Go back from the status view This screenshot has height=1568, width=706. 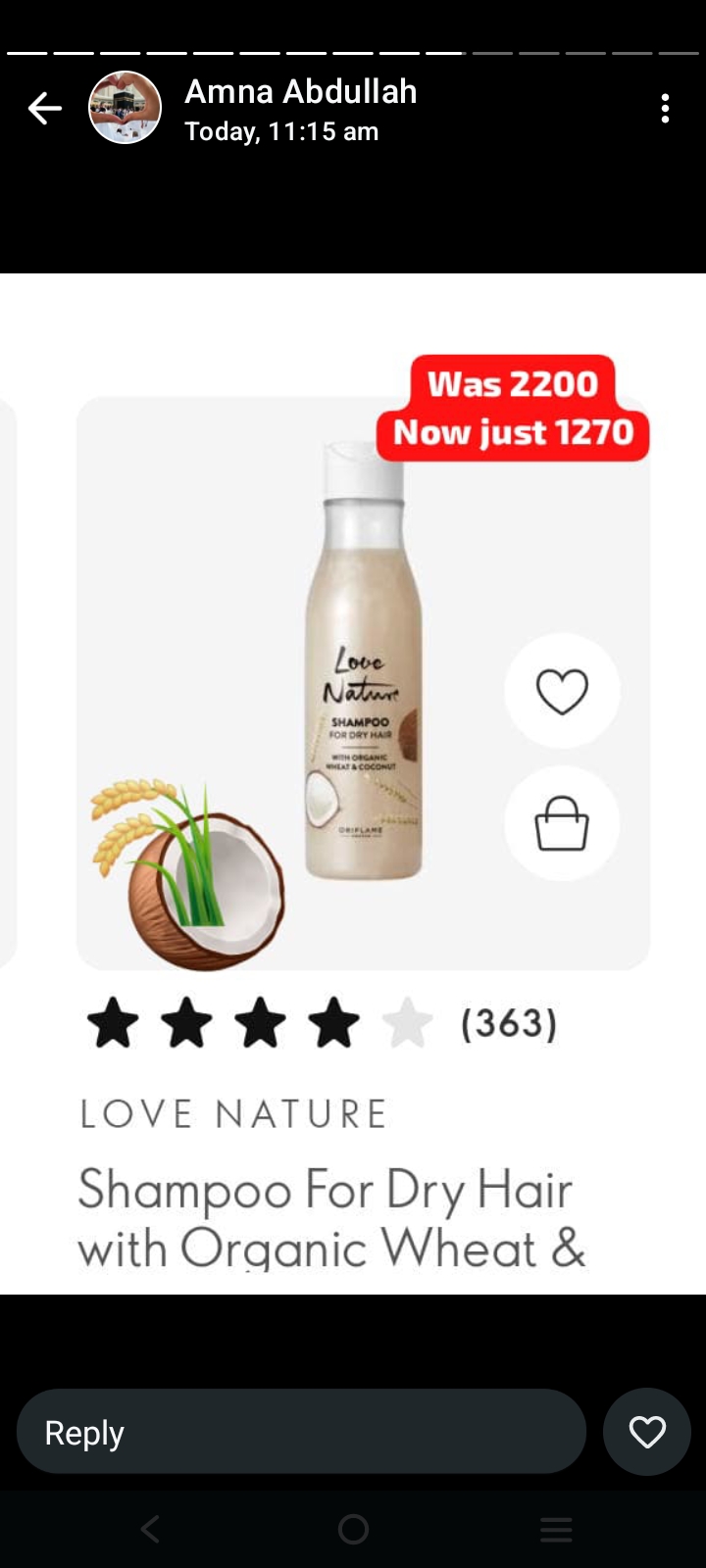(44, 109)
